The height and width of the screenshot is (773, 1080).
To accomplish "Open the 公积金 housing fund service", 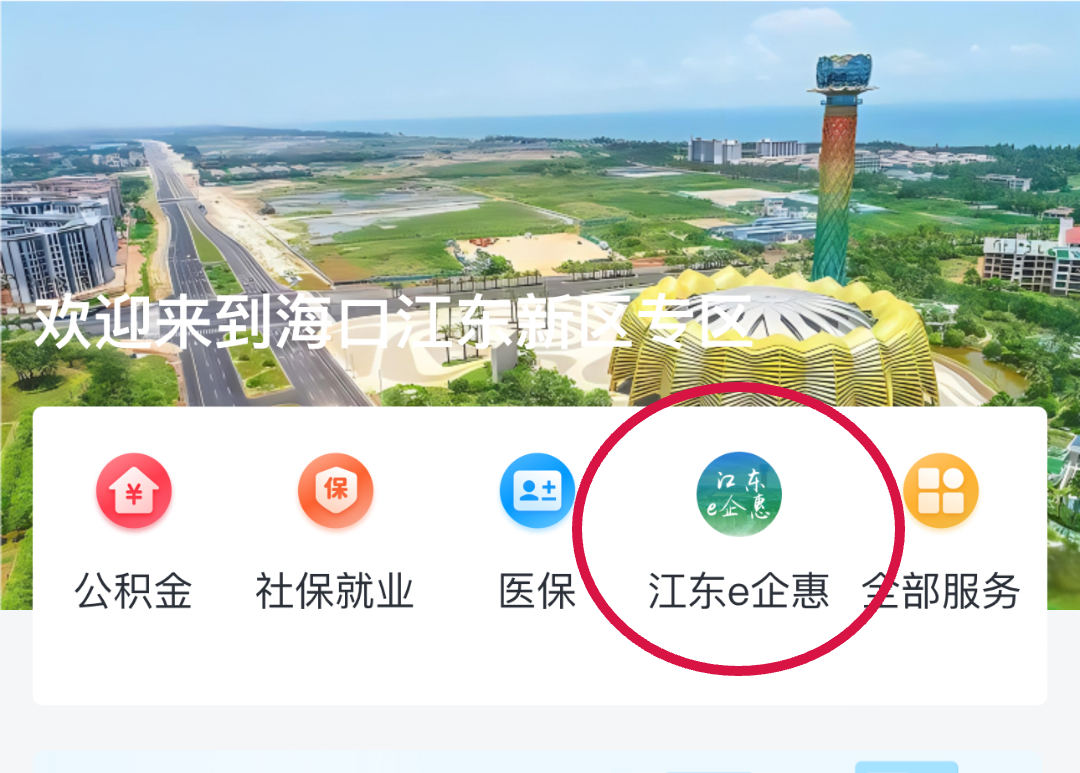I will pyautogui.click(x=134, y=493).
